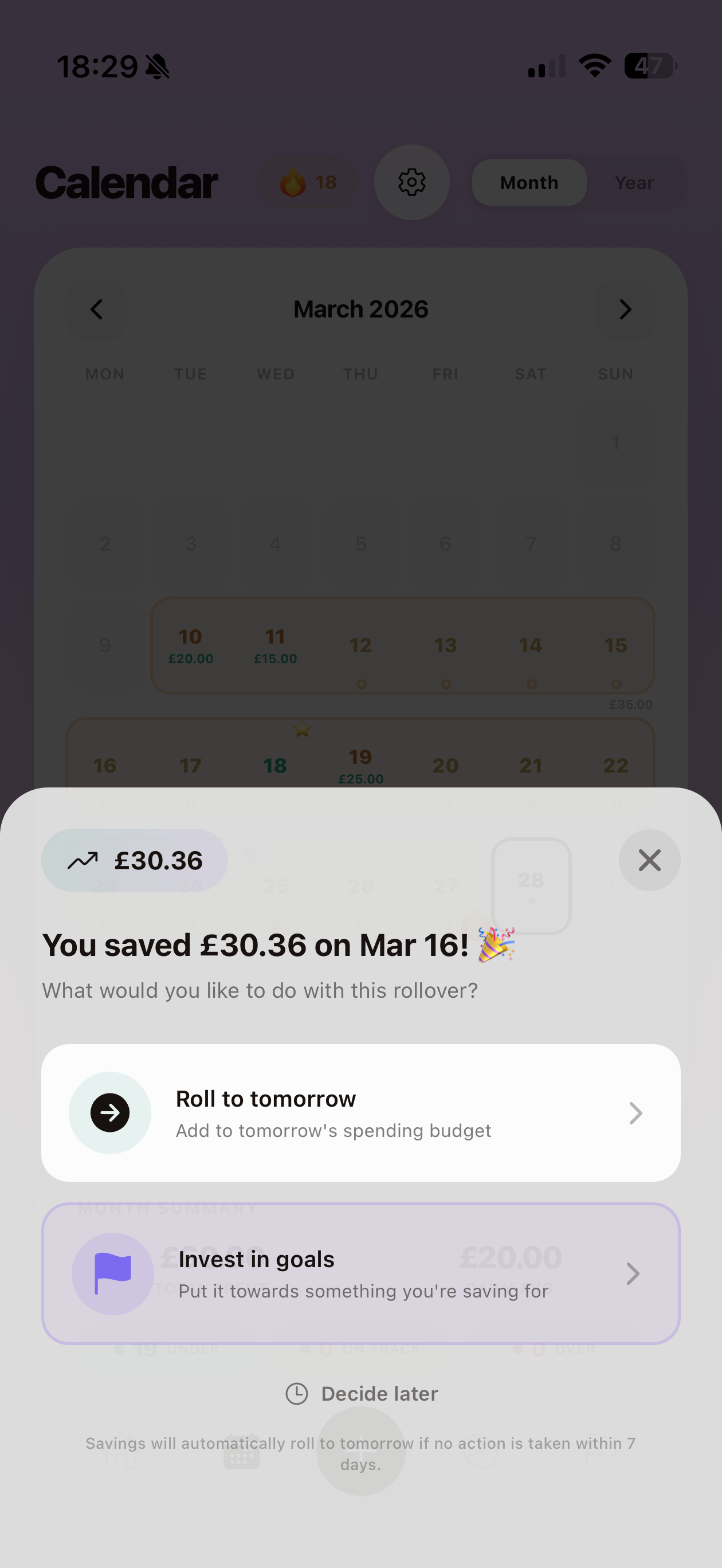Choose Invest in goals
This screenshot has width=722, height=1568.
[x=361, y=1274]
